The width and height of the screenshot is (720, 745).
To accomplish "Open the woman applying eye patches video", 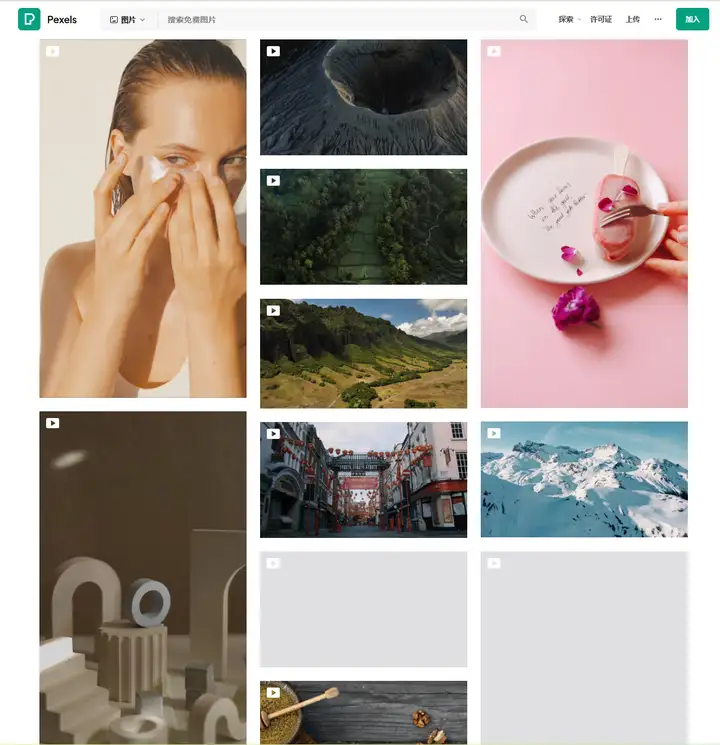I will coord(143,220).
